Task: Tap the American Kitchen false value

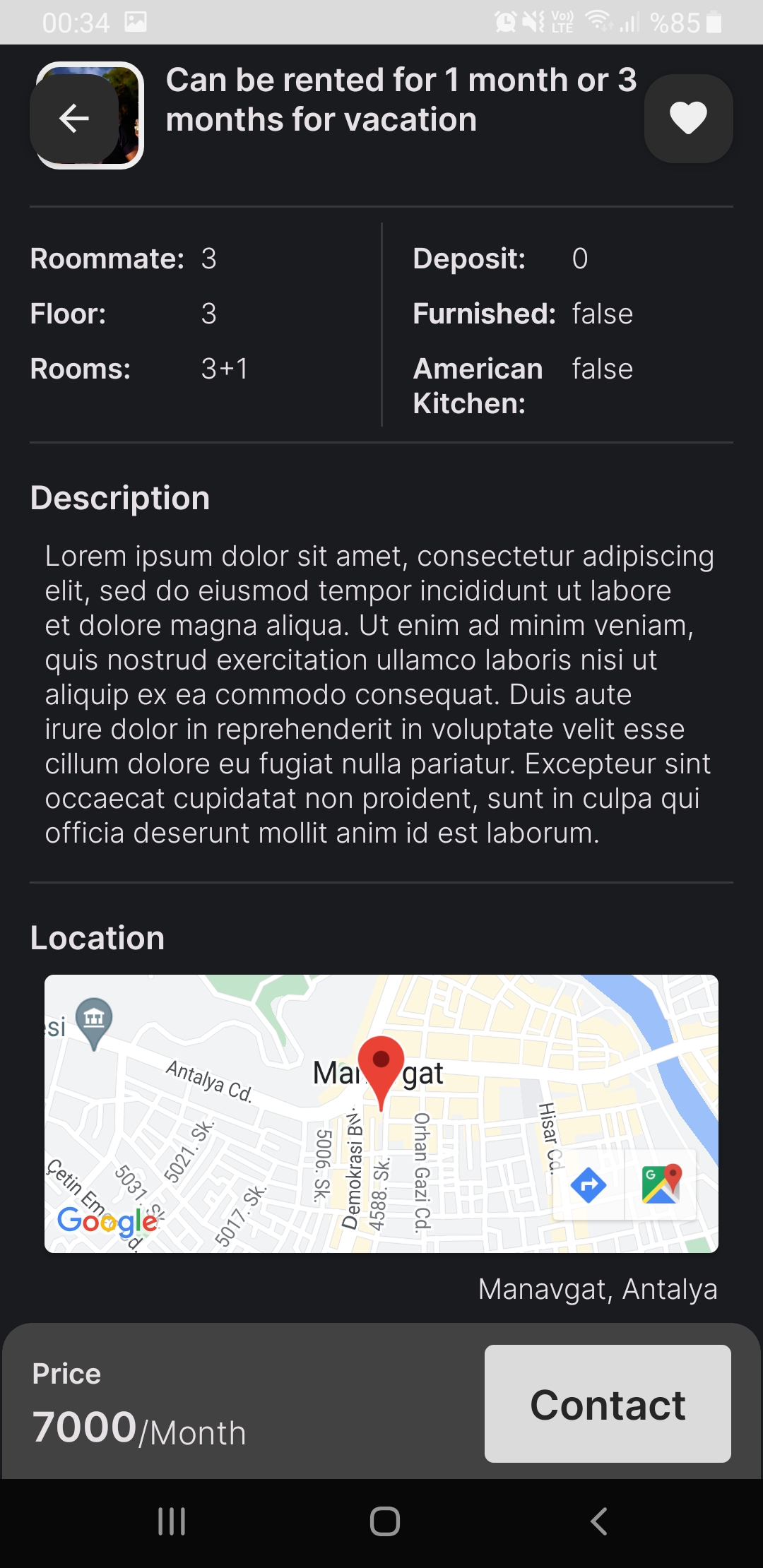Action: coord(602,368)
